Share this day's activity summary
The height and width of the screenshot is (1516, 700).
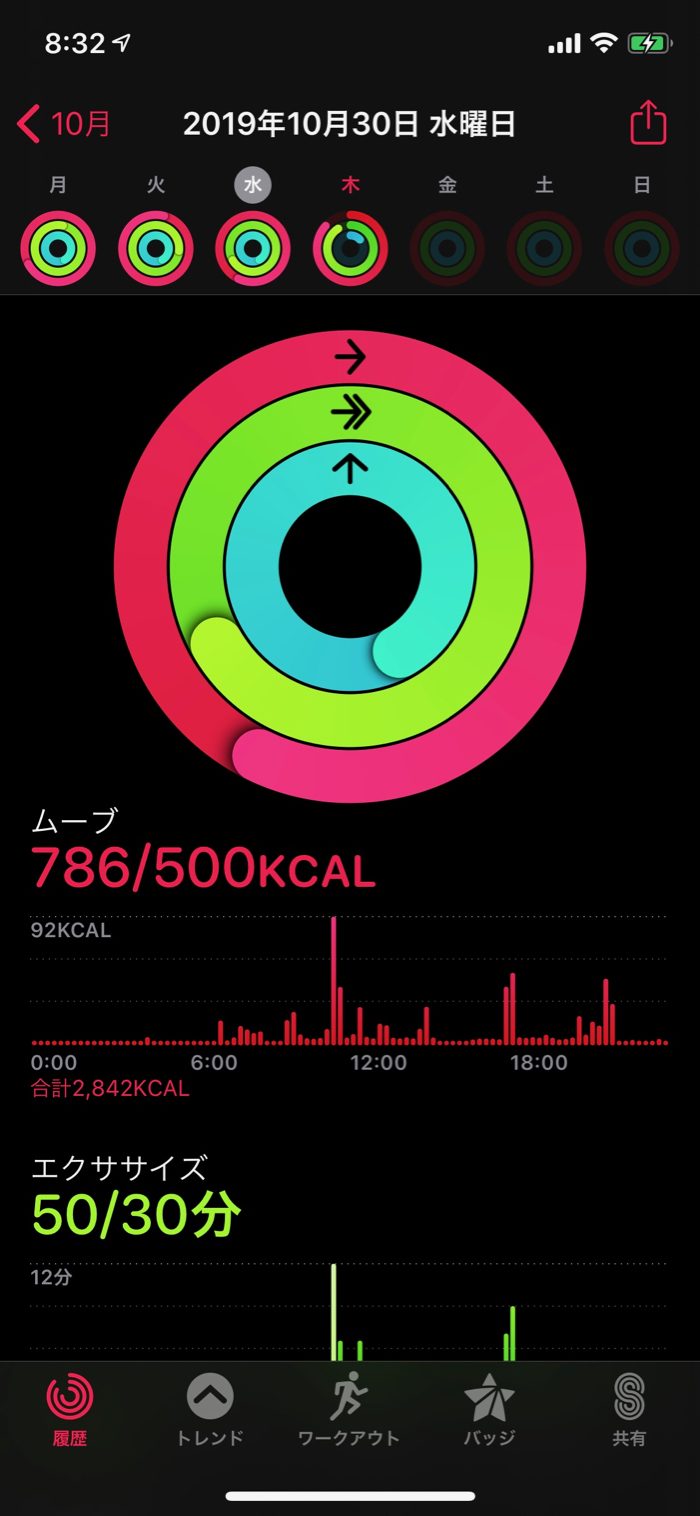click(647, 124)
